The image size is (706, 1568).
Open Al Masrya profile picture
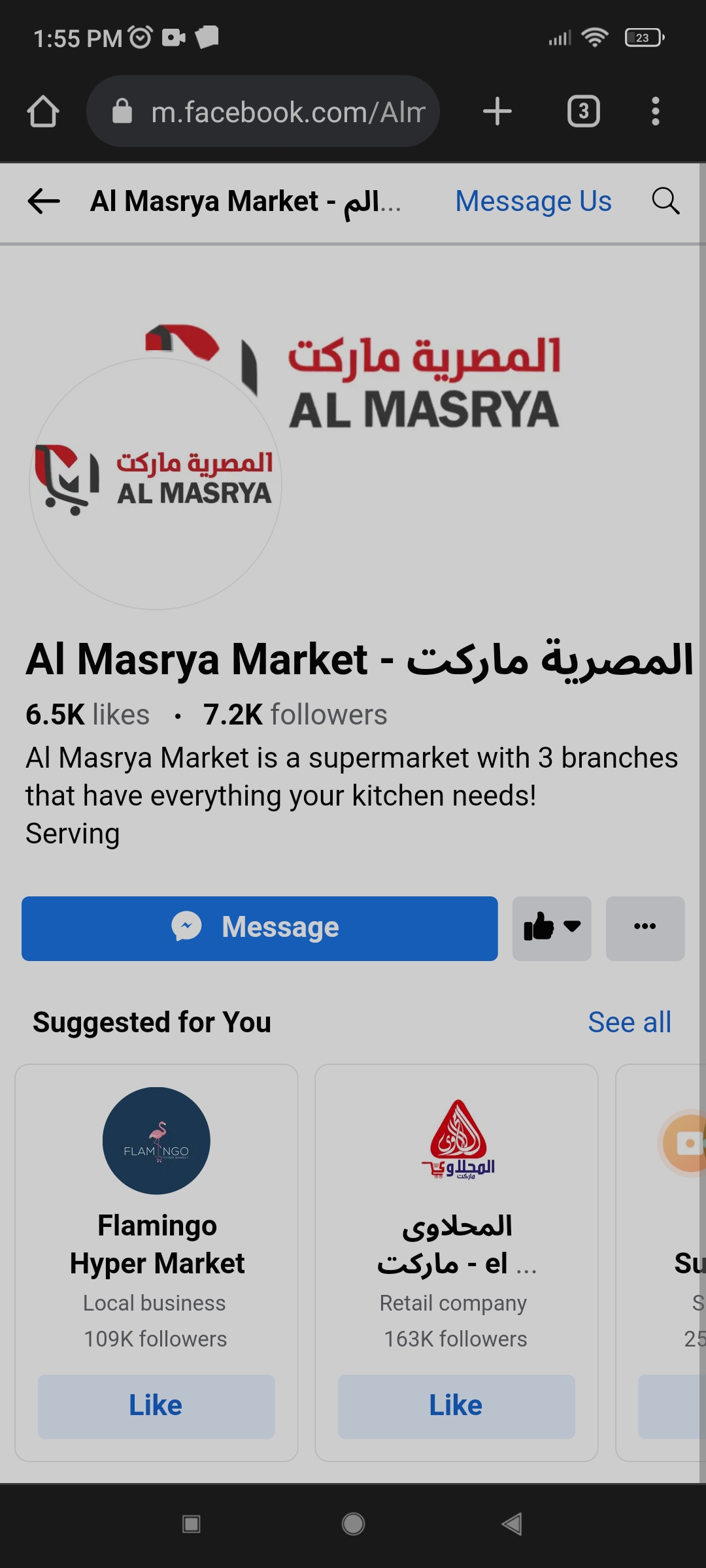tap(156, 483)
